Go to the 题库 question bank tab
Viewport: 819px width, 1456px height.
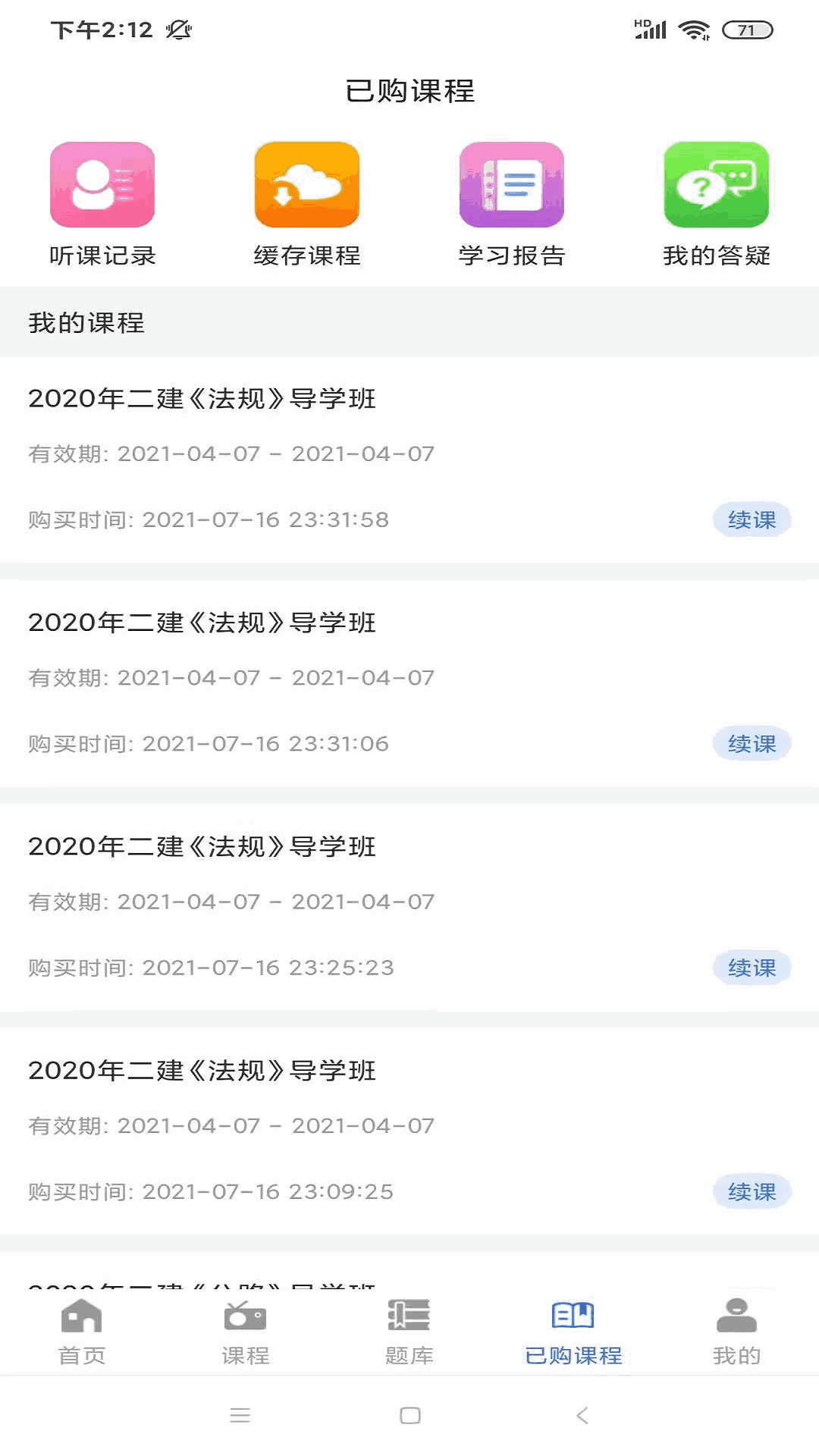409,1332
